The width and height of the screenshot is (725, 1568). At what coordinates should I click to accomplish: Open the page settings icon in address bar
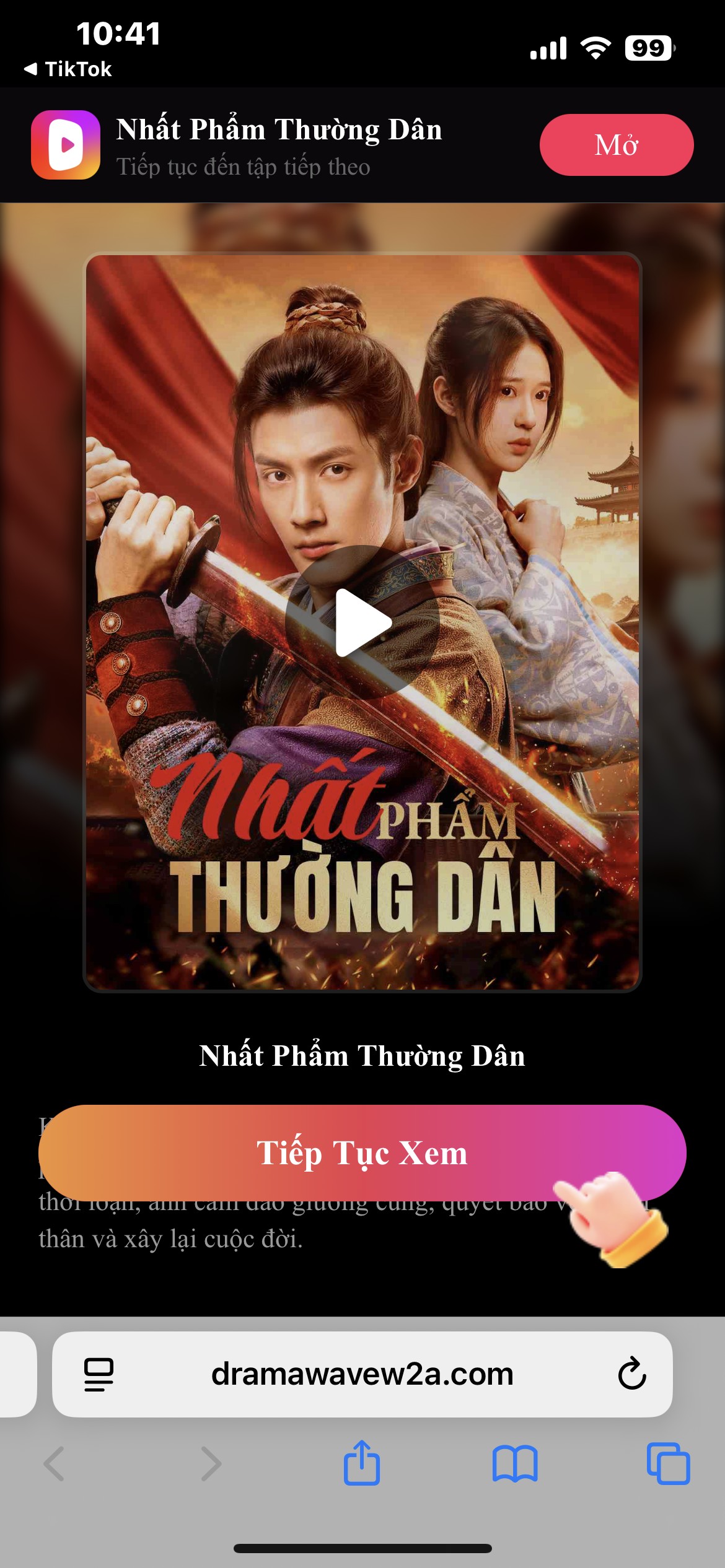click(x=99, y=1374)
